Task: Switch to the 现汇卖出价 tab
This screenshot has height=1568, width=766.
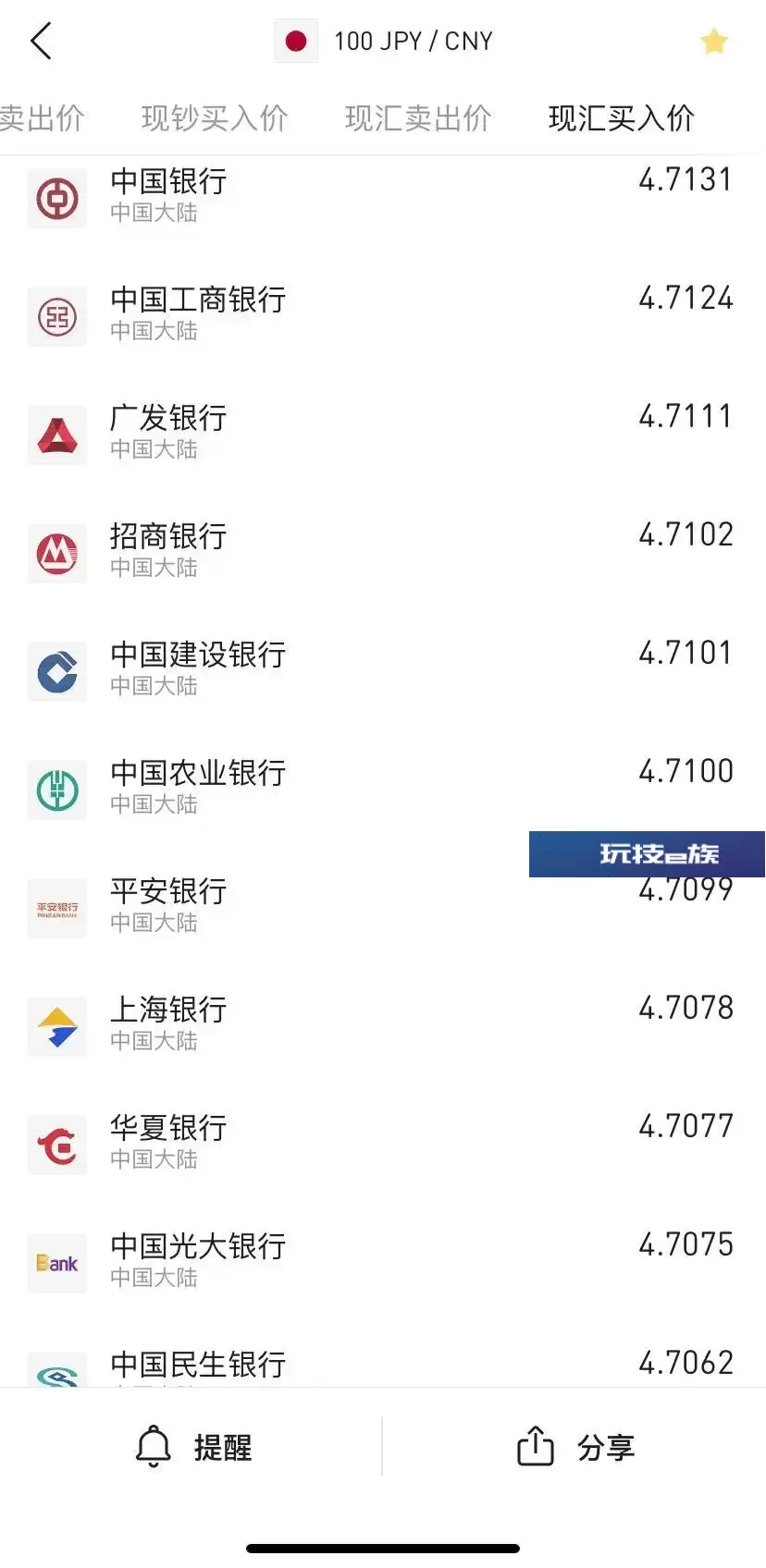Action: [418, 118]
